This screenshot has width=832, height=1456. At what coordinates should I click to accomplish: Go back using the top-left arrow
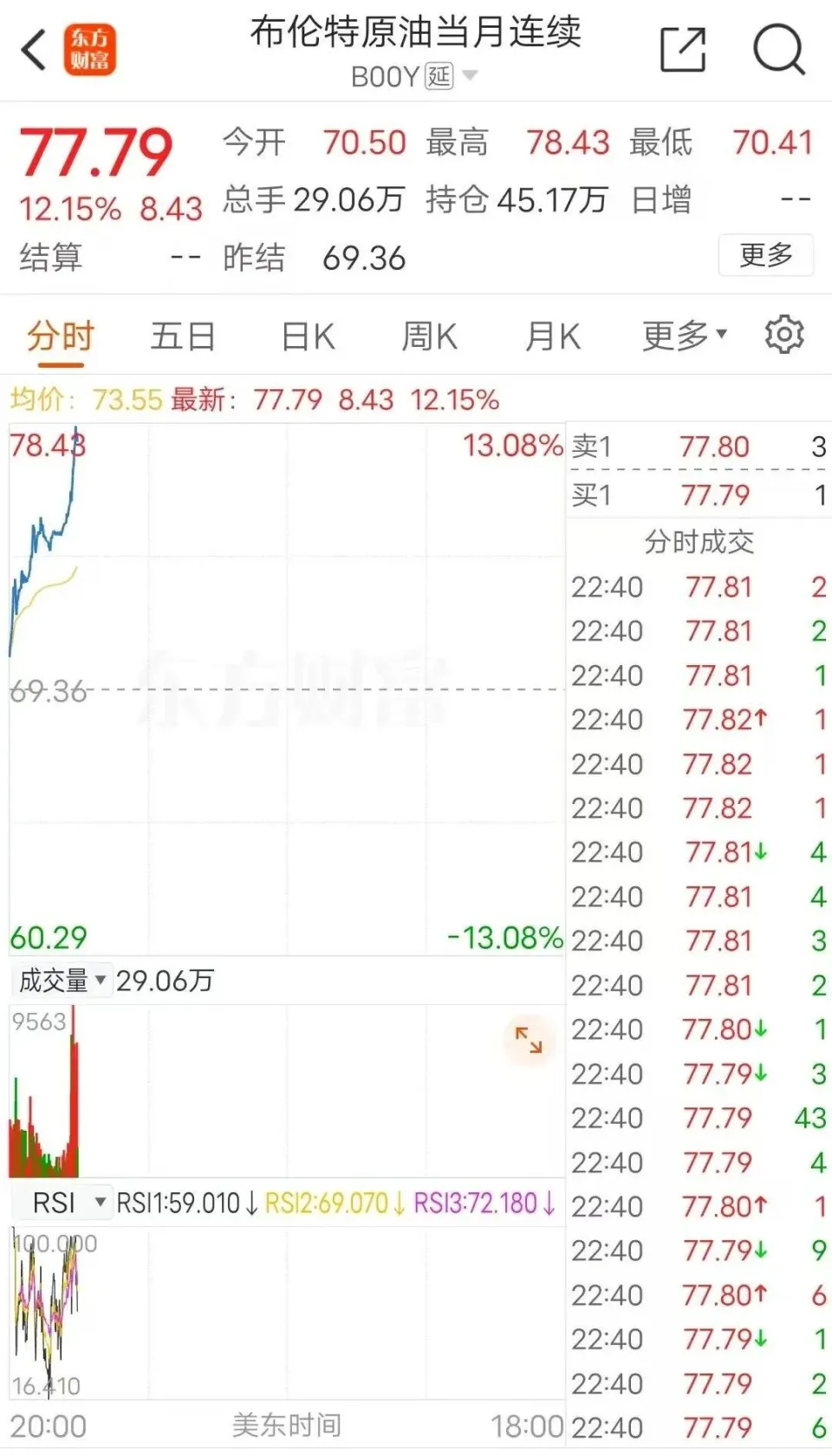(x=34, y=49)
